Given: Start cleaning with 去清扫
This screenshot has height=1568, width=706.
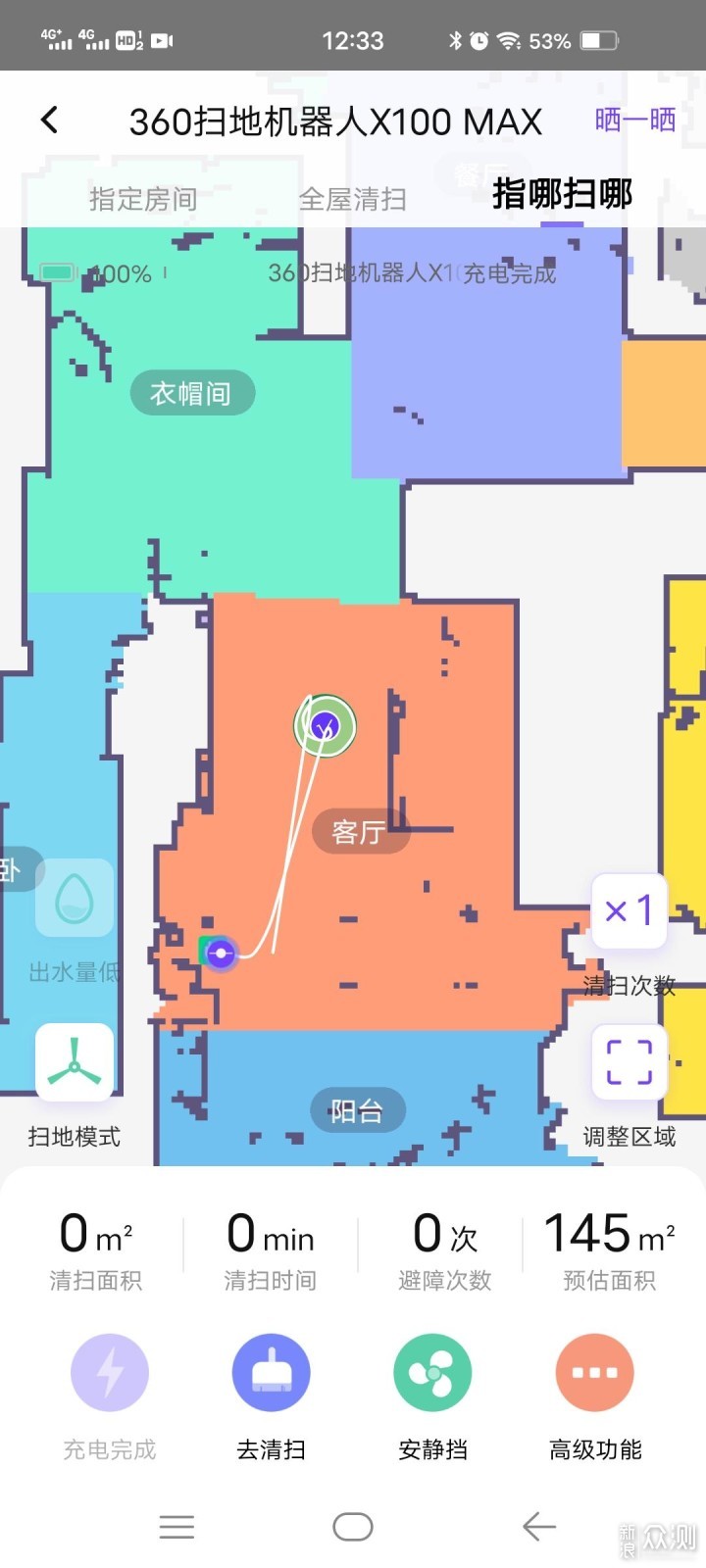Looking at the screenshot, I should 272,1373.
